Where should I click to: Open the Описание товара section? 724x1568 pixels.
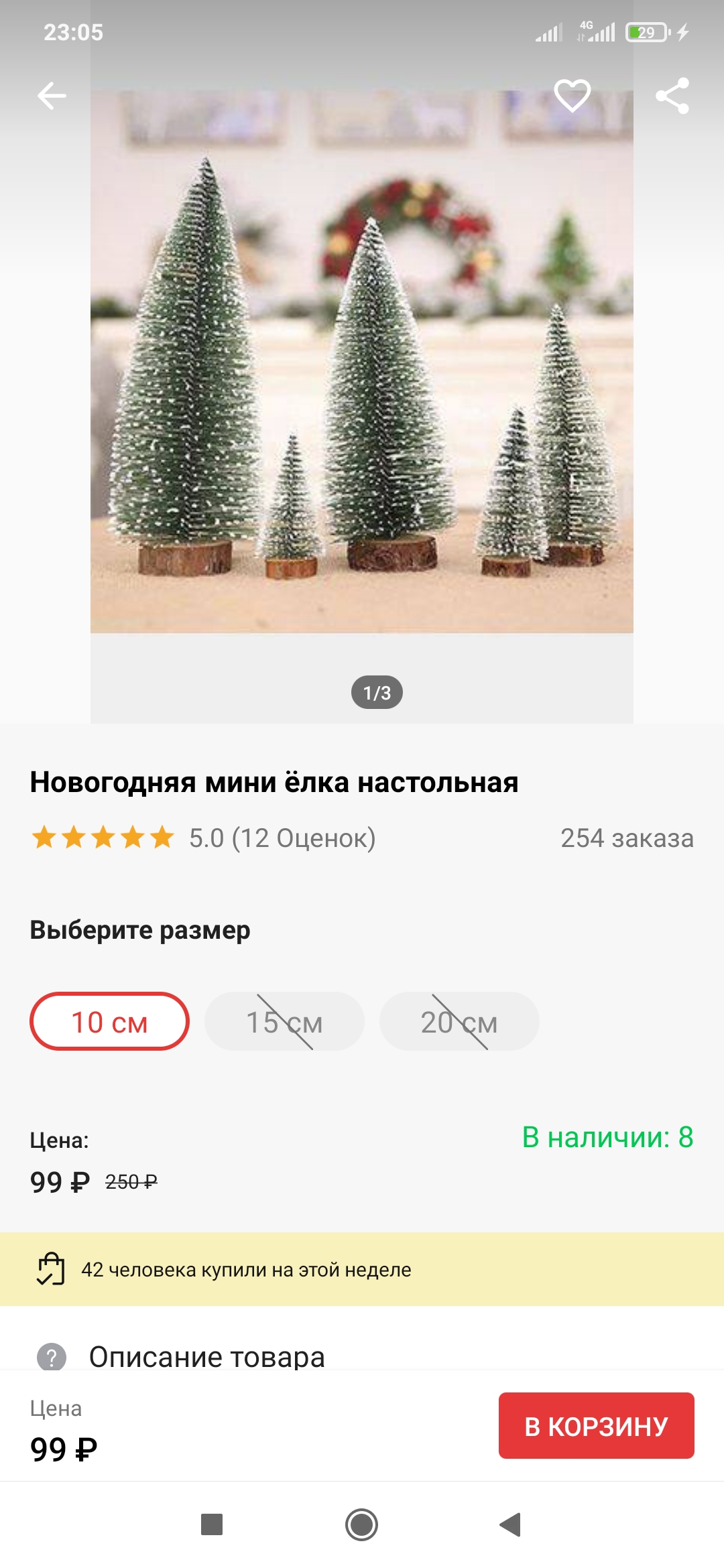coord(206,1356)
